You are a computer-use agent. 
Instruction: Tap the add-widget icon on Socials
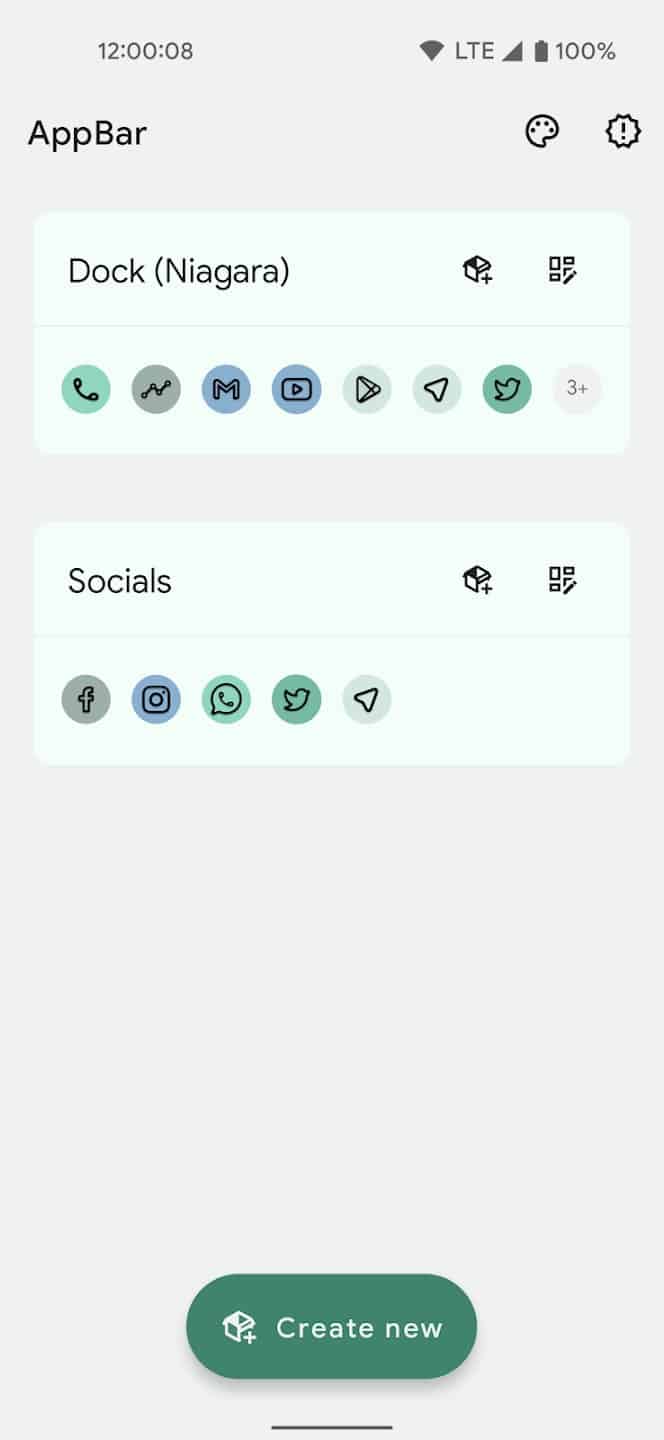point(478,580)
